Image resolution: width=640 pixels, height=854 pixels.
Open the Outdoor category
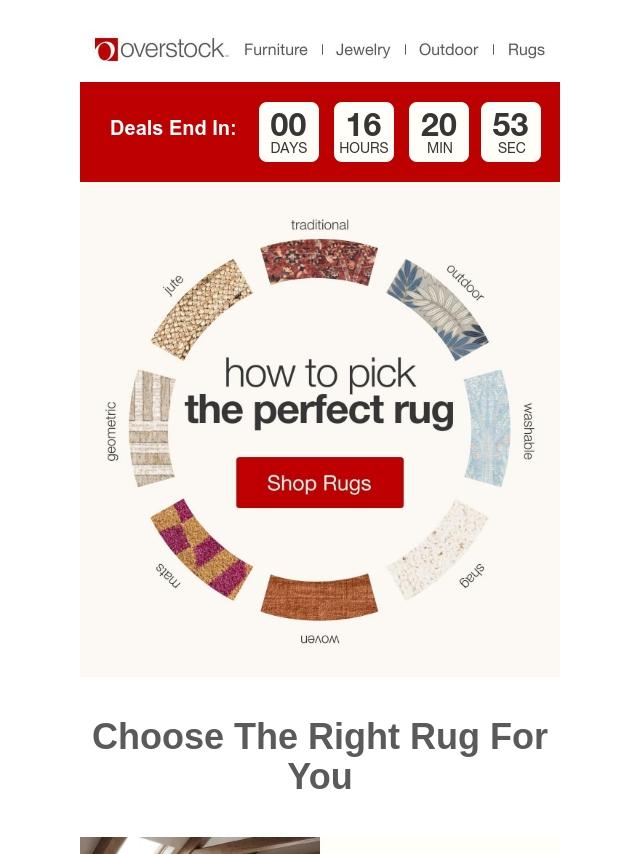tap(448, 49)
